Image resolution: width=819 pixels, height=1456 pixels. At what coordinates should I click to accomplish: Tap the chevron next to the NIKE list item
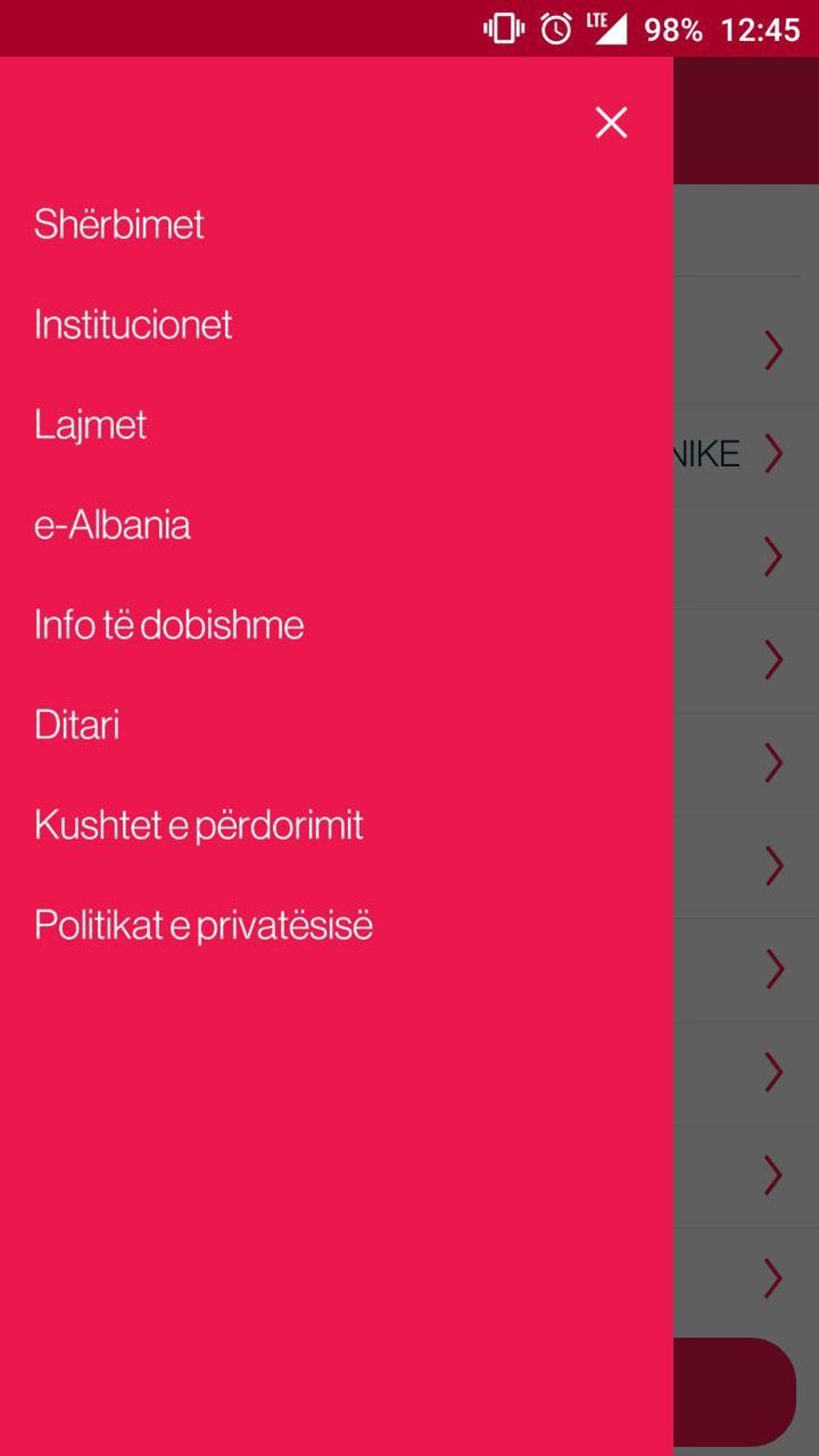(774, 452)
